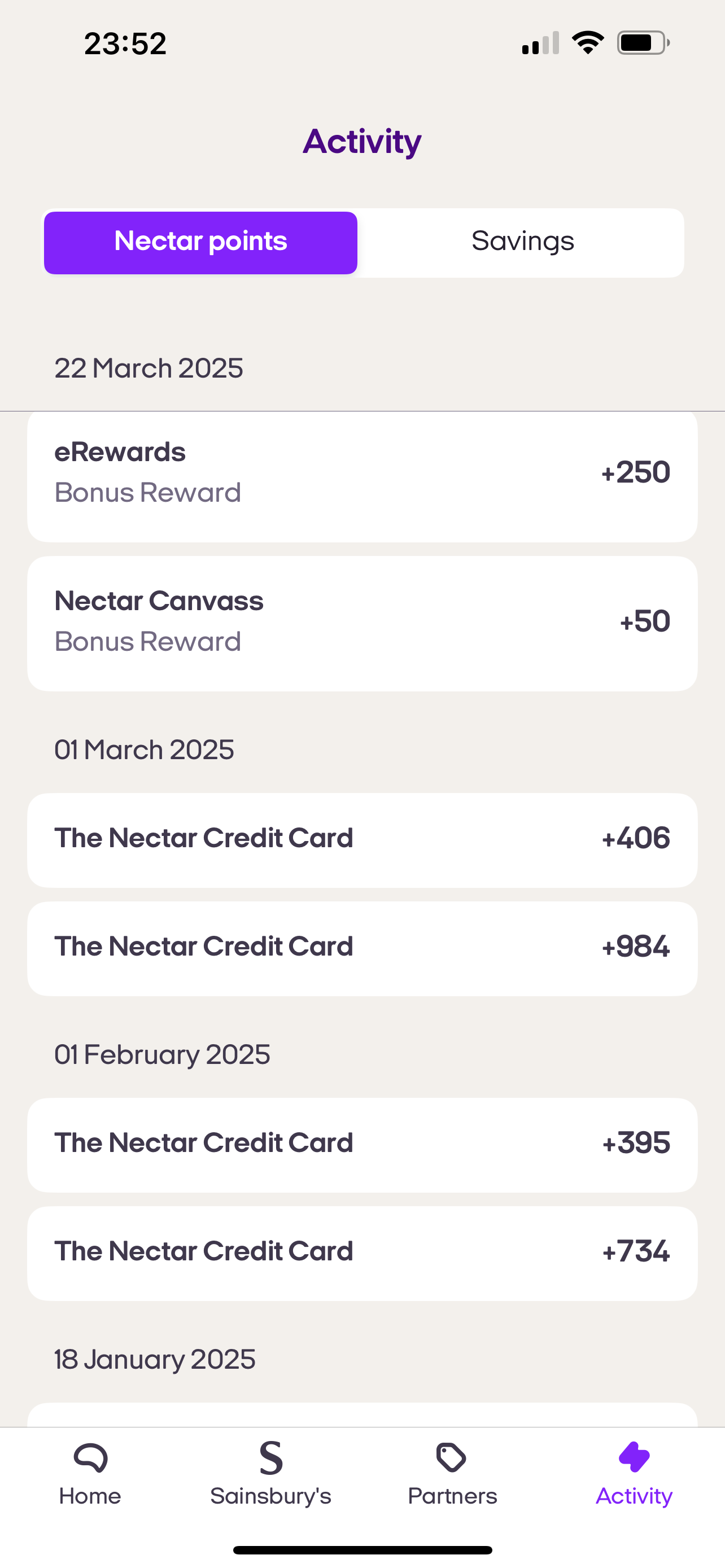The image size is (725, 1568).
Task: Open the Nectar Canvass Bonus Reward entry
Action: (362, 623)
